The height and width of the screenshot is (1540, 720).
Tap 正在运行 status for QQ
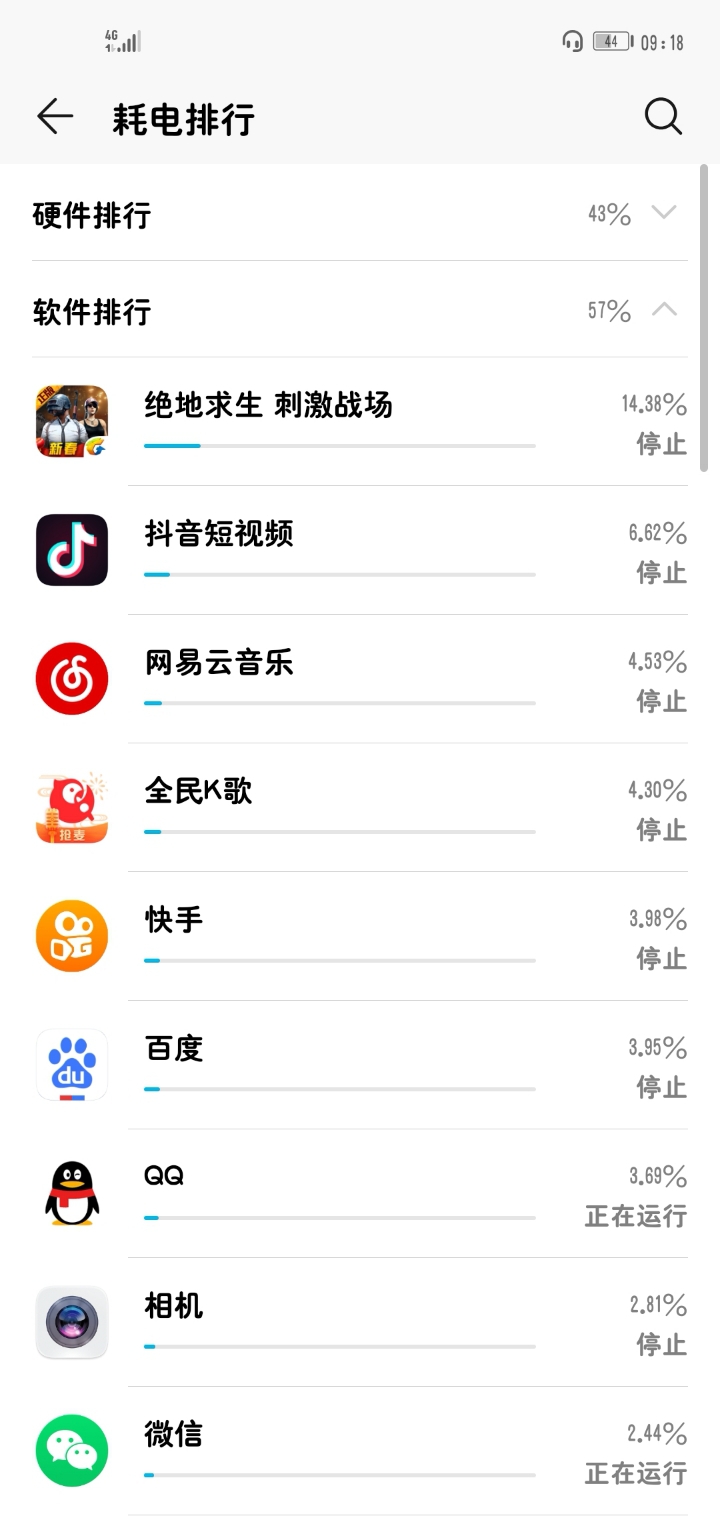point(634,1217)
